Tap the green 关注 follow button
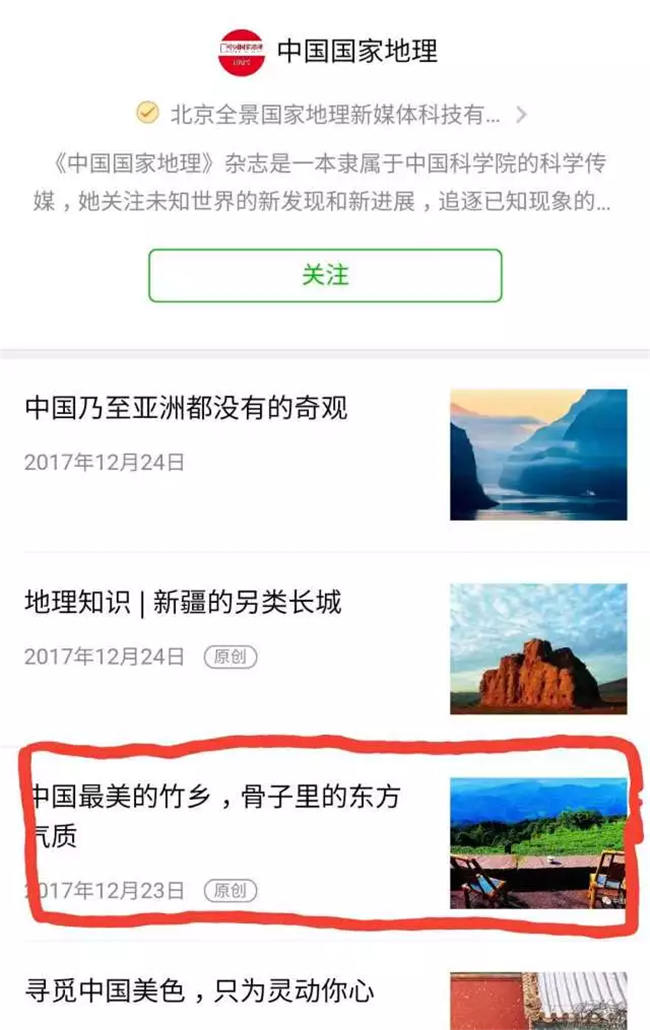The image size is (650, 1030). tap(325, 275)
